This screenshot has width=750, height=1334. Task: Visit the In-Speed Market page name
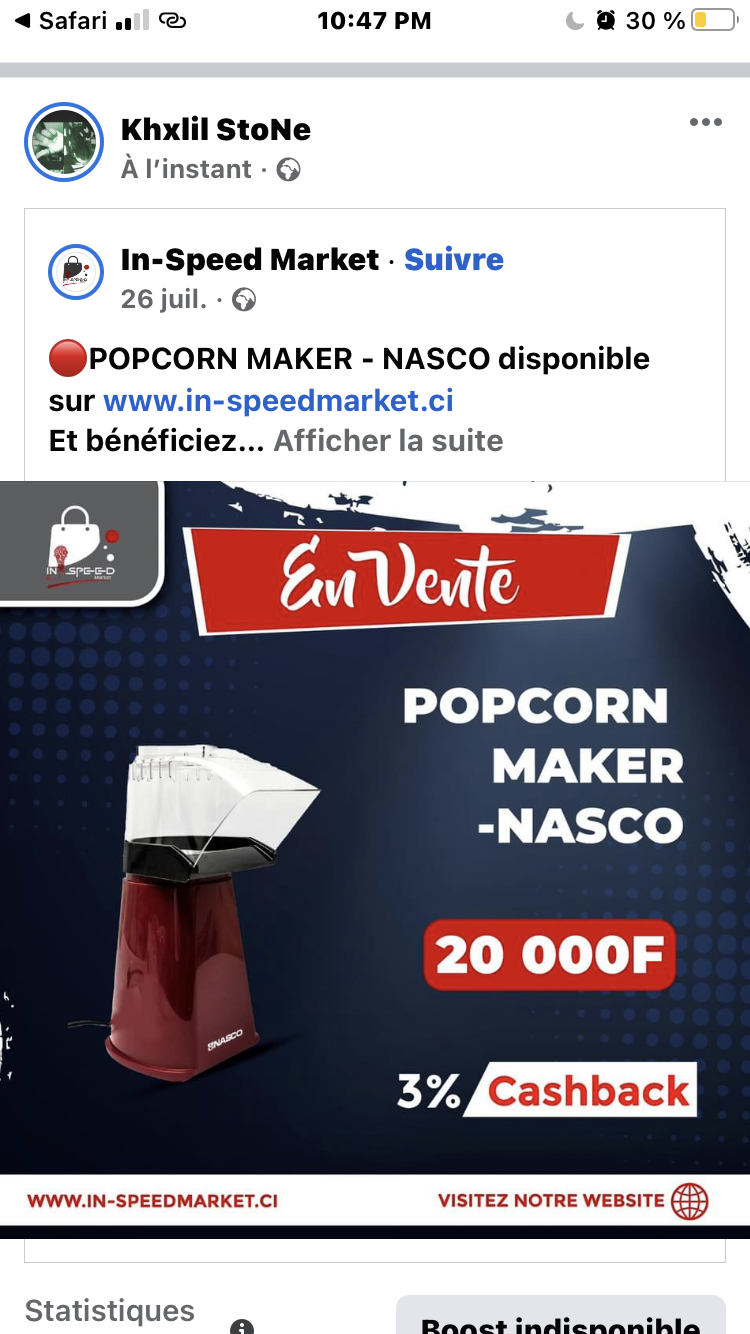249,260
